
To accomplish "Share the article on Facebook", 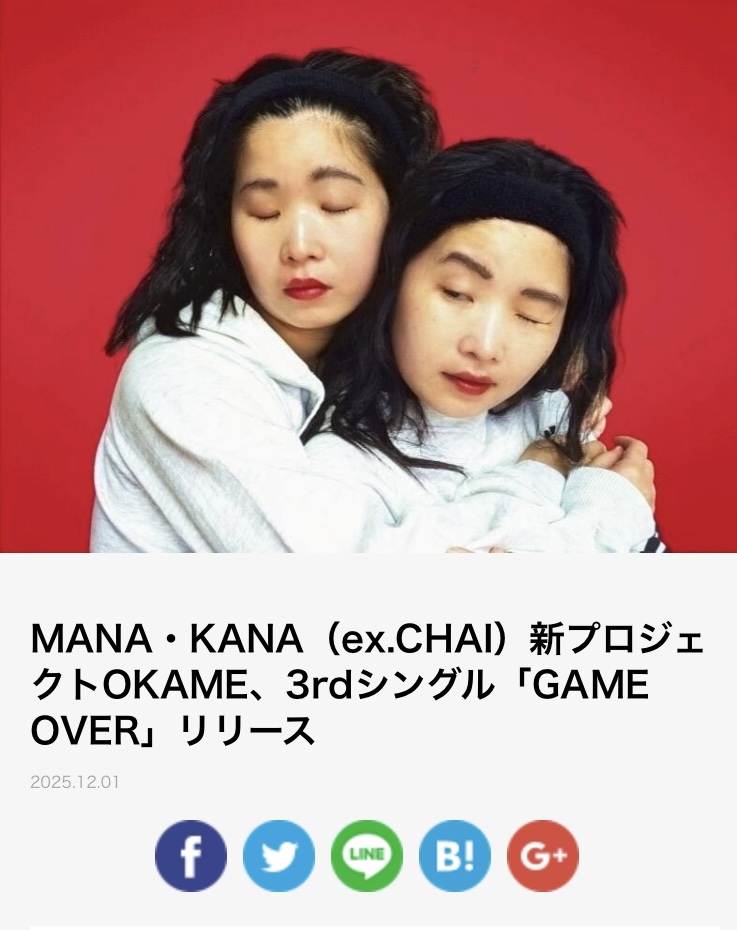I will 191,856.
